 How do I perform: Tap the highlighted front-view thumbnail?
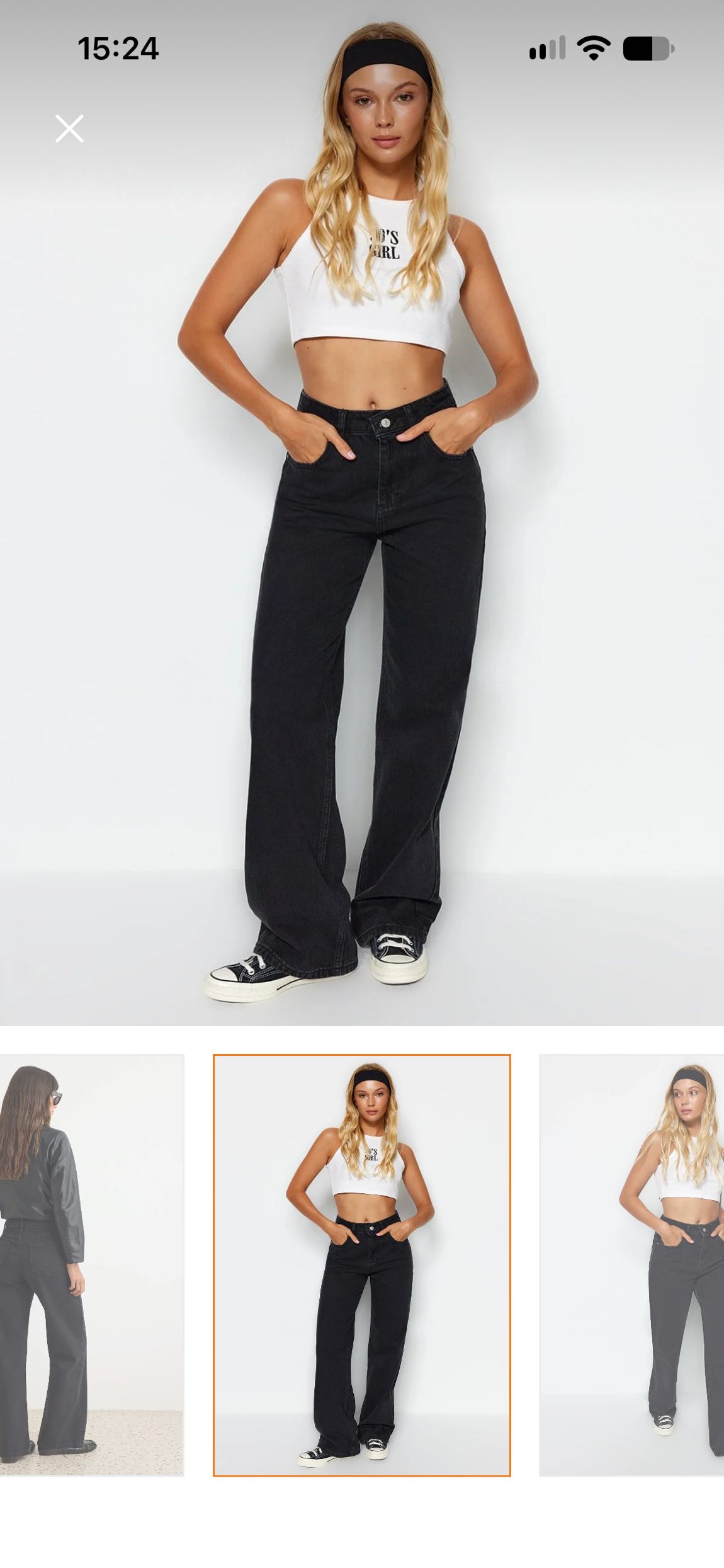361,1265
